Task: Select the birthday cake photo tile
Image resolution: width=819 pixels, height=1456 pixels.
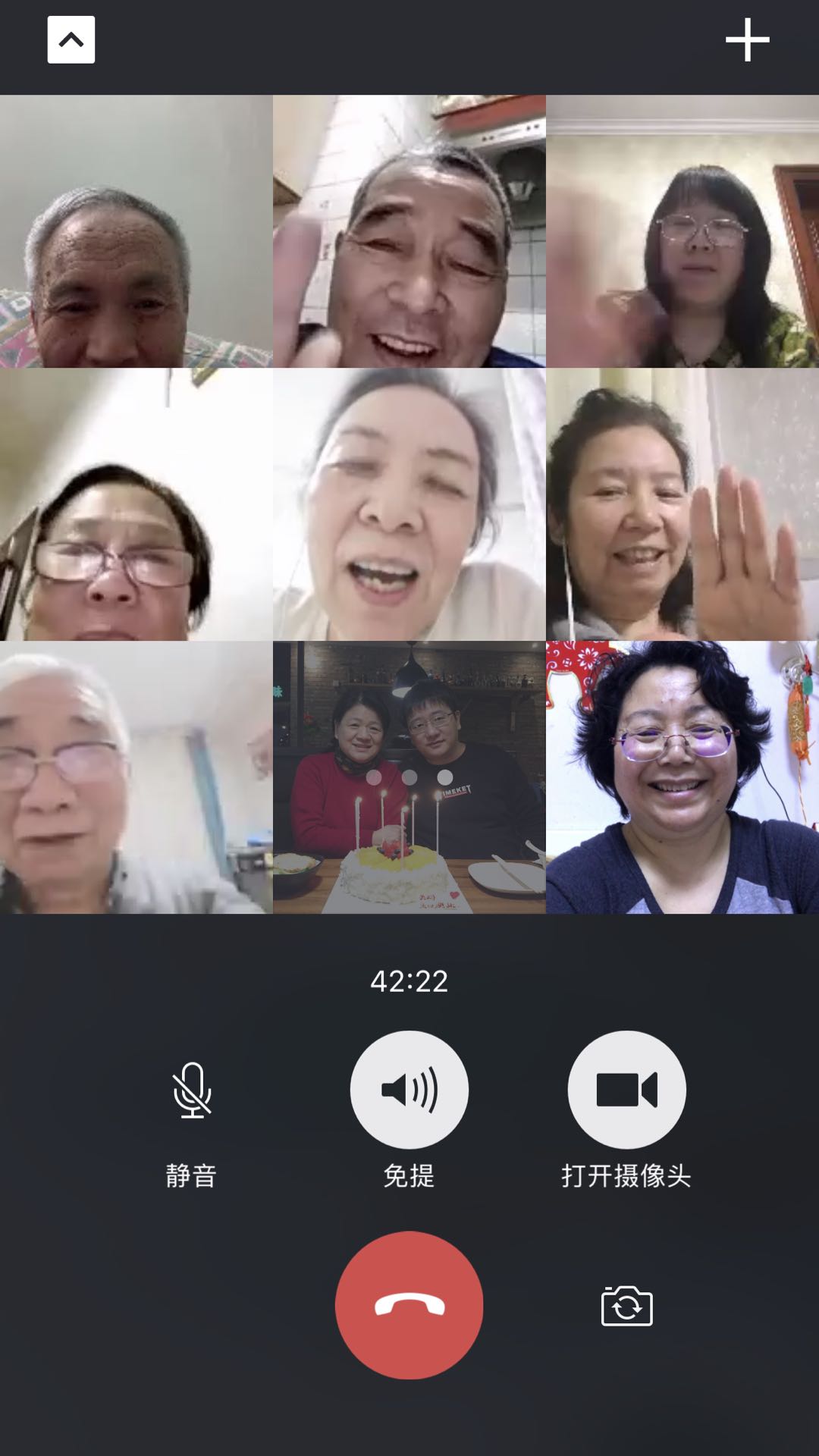Action: pos(409,777)
